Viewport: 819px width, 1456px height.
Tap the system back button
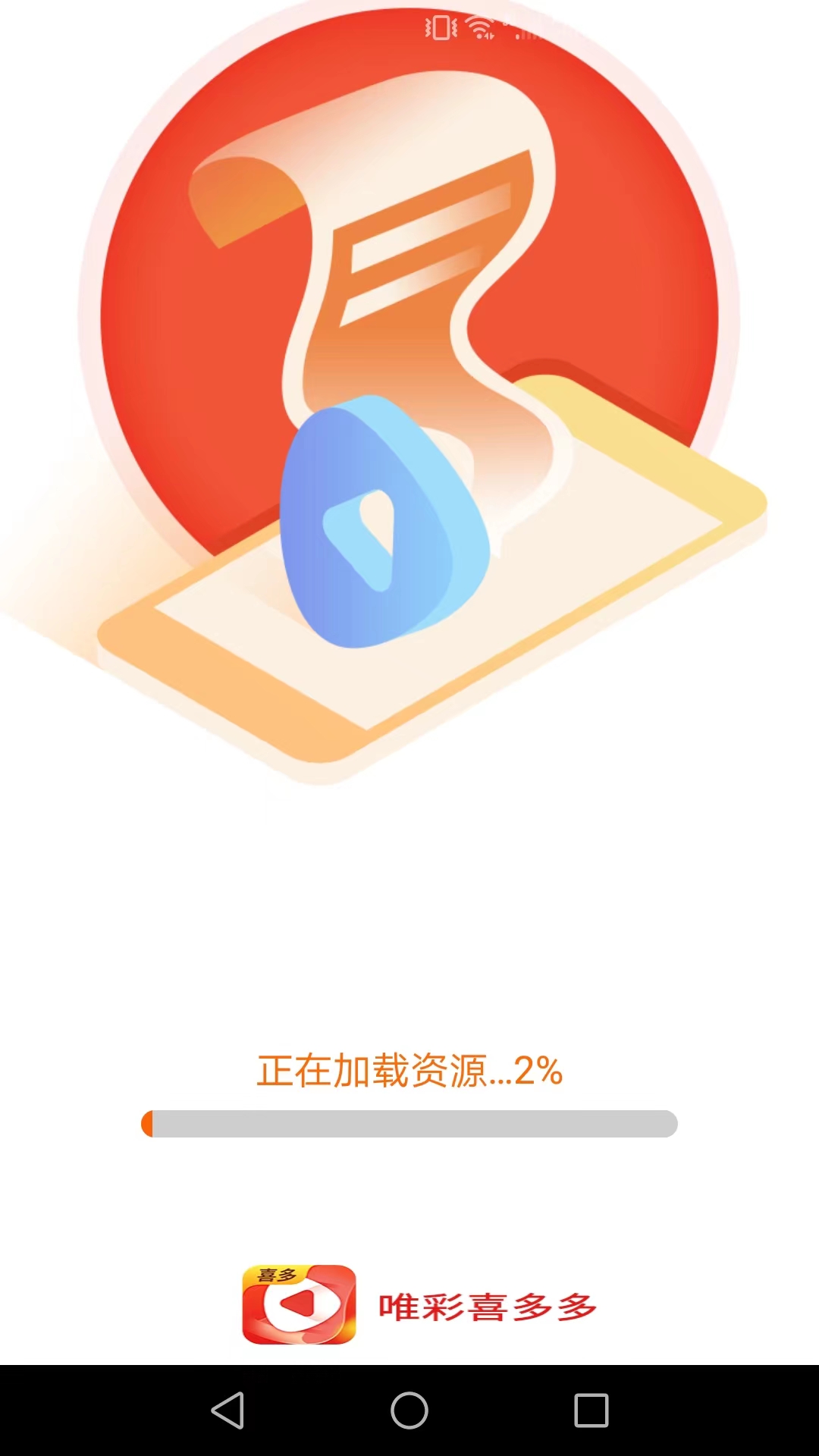[x=227, y=1410]
